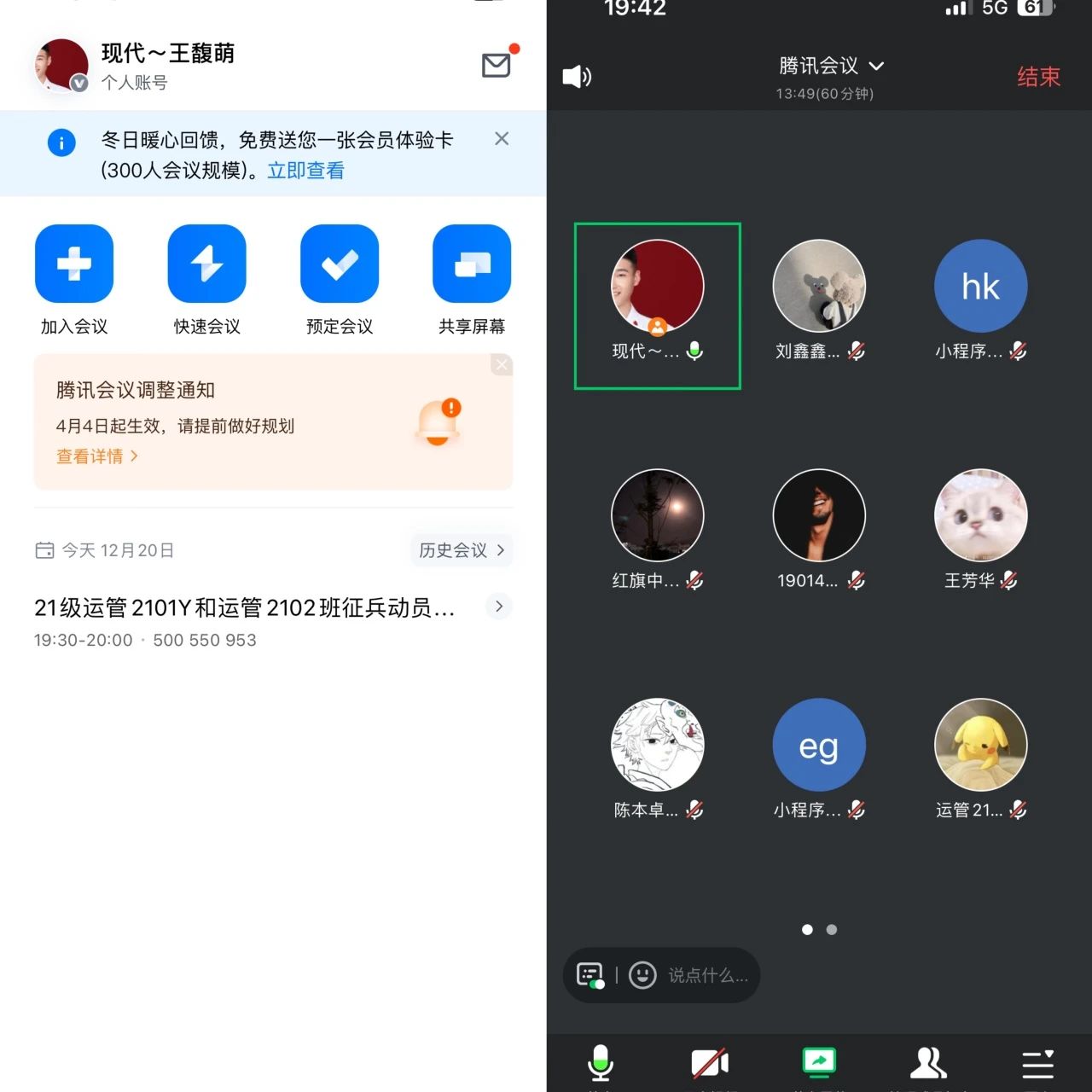This screenshot has height=1092, width=1092.
Task: Select 共享屏幕 to share screen
Action: tap(472, 264)
